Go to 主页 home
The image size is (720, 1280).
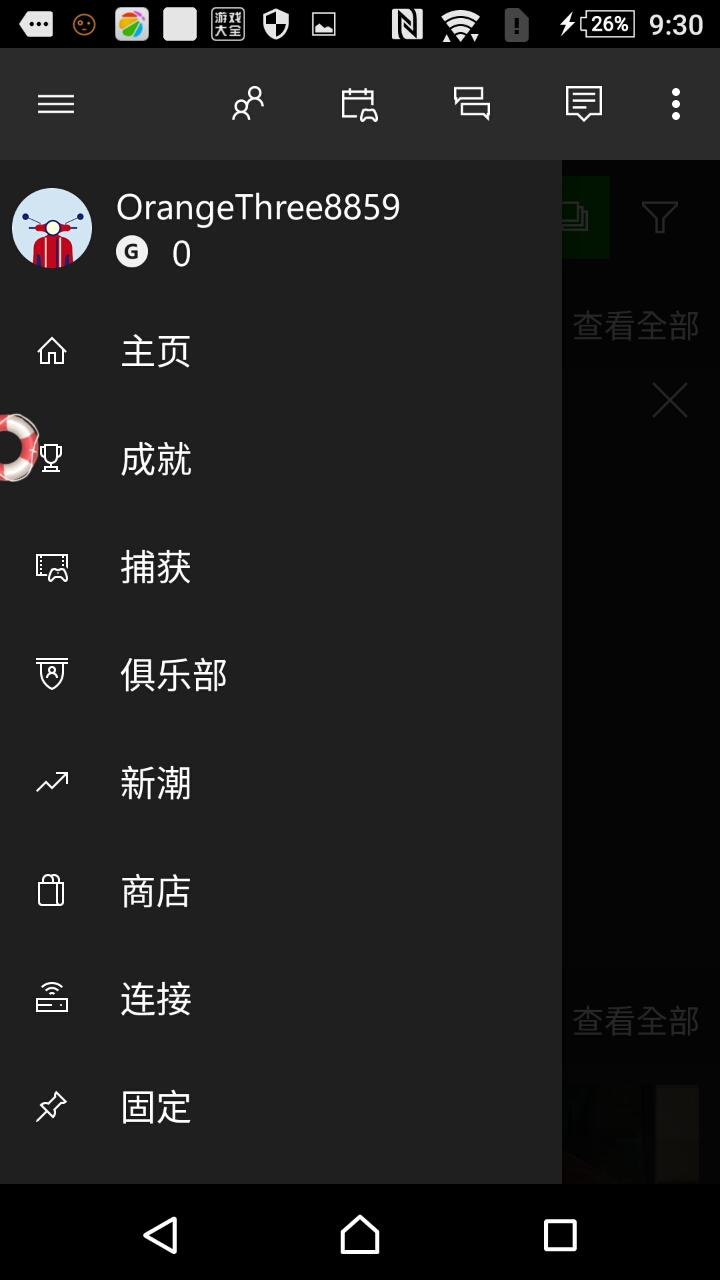click(x=155, y=352)
